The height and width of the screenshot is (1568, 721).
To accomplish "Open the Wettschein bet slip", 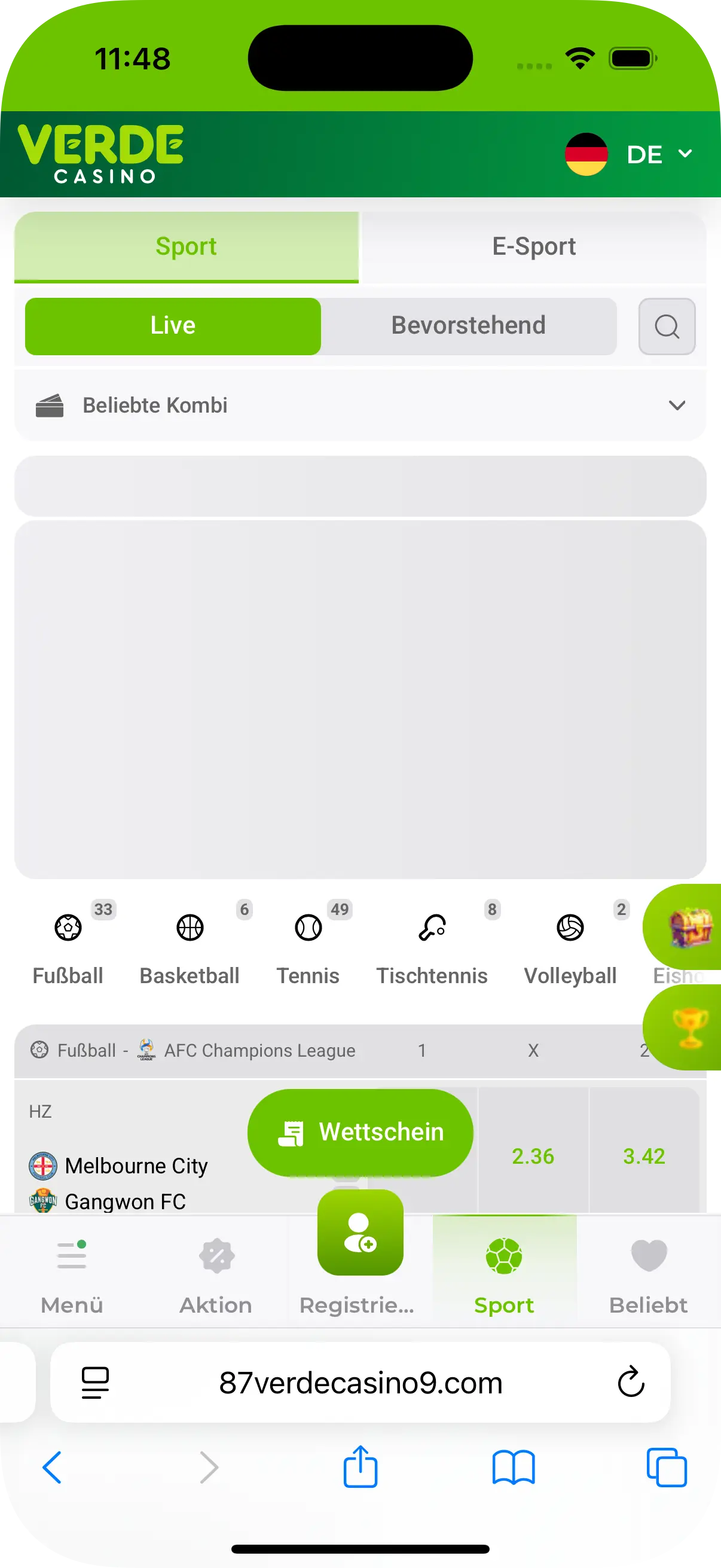I will (360, 1131).
